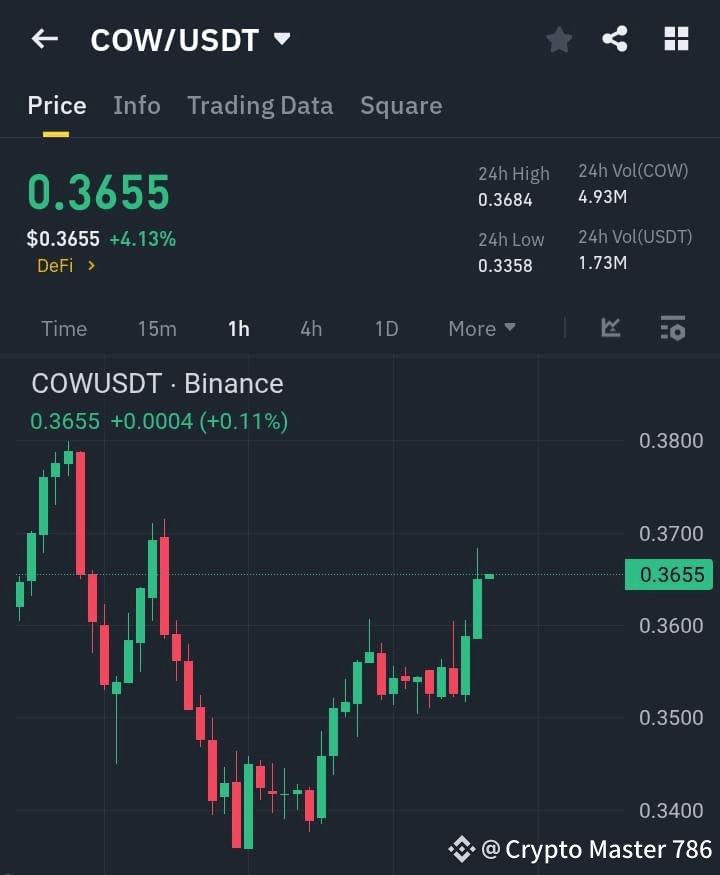
Task: Expand the More timeframes dropdown
Action: pyautogui.click(x=481, y=328)
